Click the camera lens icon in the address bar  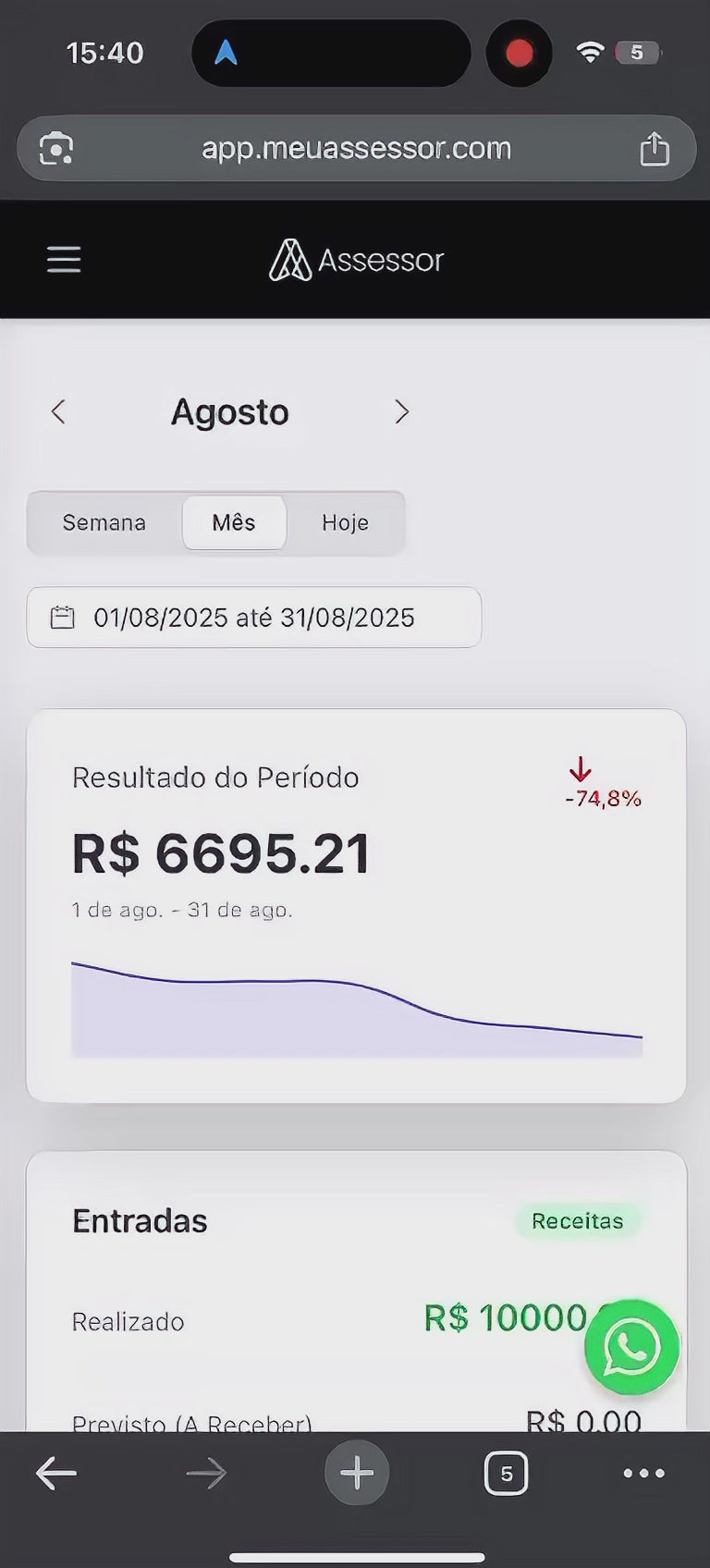[x=55, y=148]
